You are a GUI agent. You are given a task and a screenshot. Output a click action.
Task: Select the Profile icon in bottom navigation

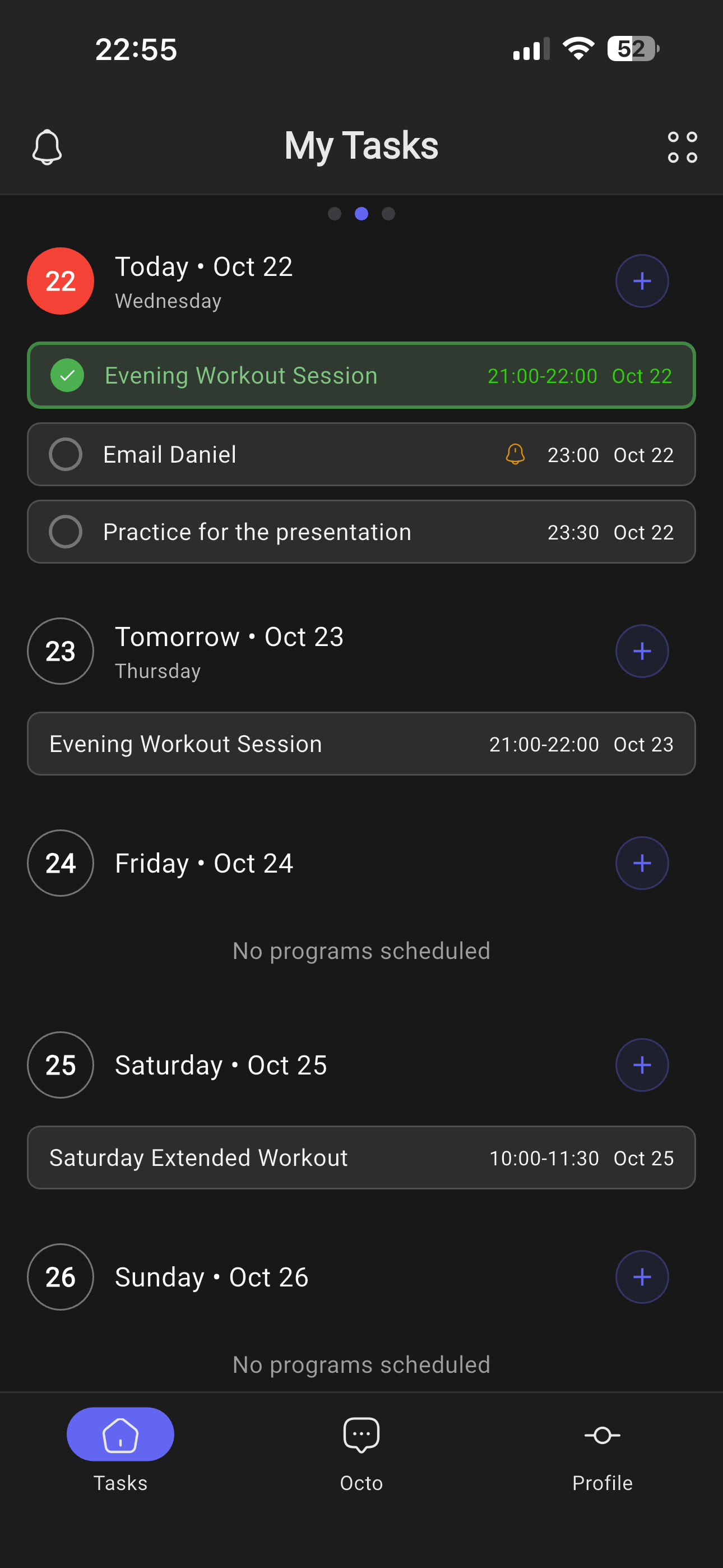pos(601,1435)
